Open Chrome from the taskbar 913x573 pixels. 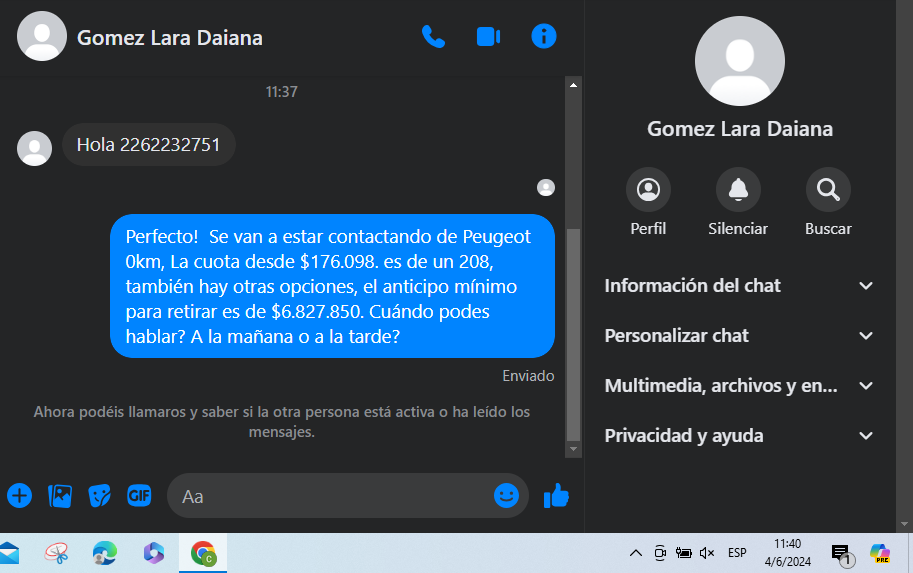(204, 553)
